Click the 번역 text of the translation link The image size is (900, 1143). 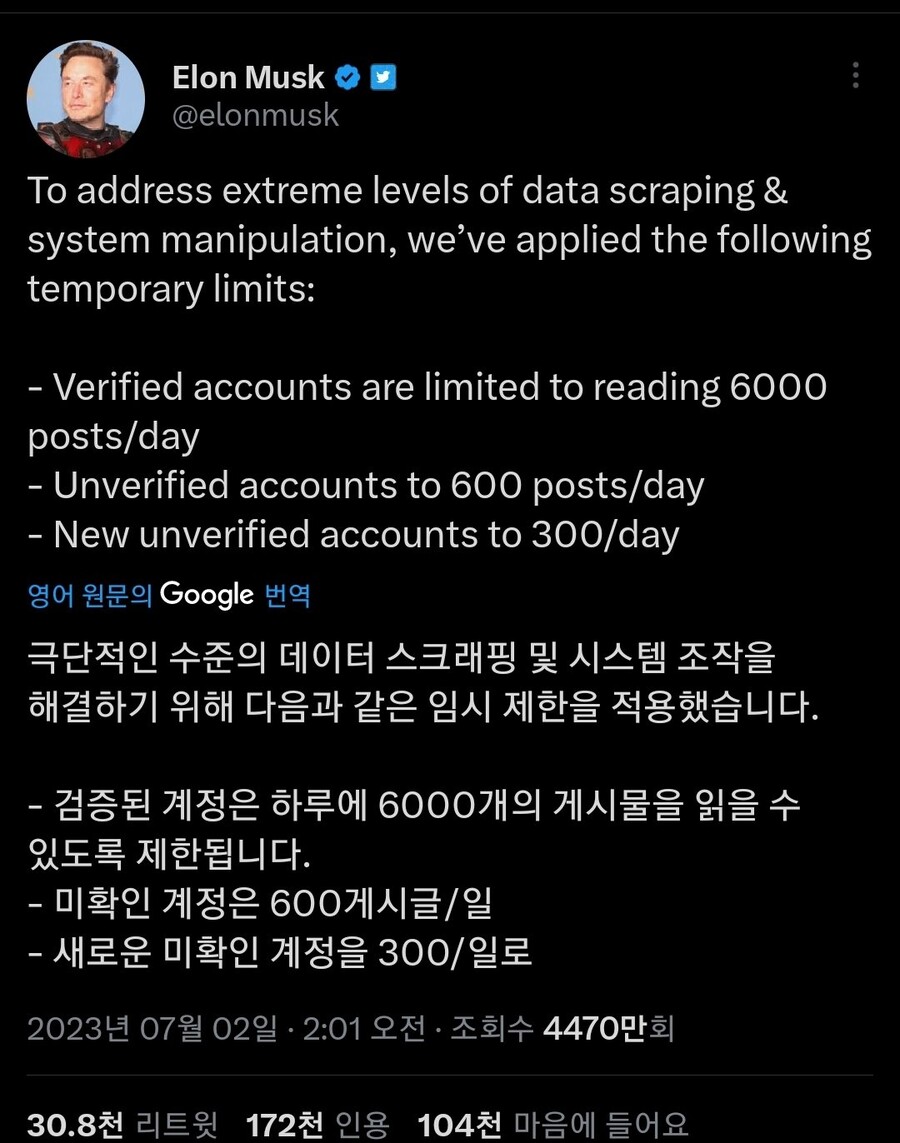click(x=288, y=595)
